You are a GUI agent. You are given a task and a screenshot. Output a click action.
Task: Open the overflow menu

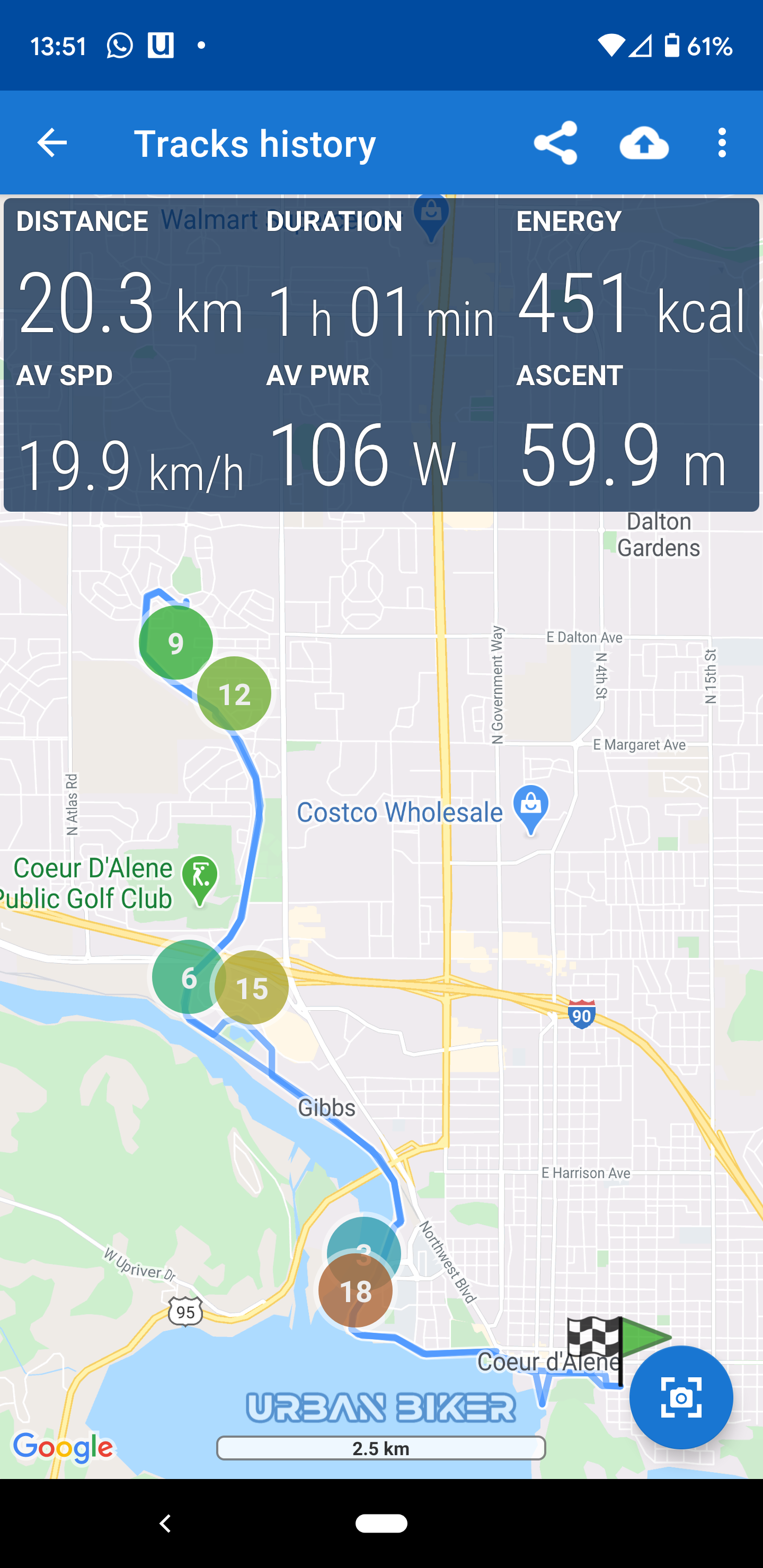pos(722,143)
